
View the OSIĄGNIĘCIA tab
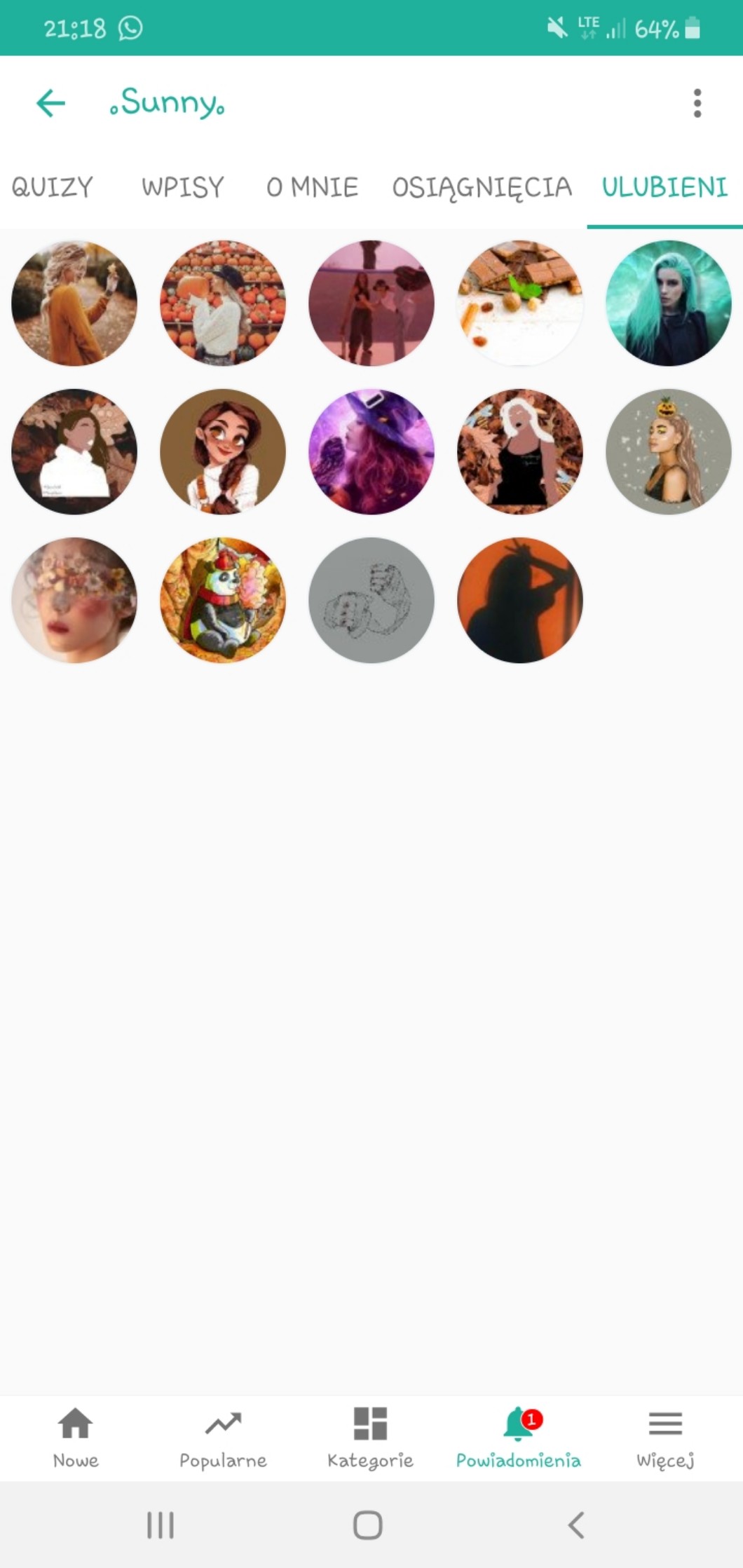(482, 187)
